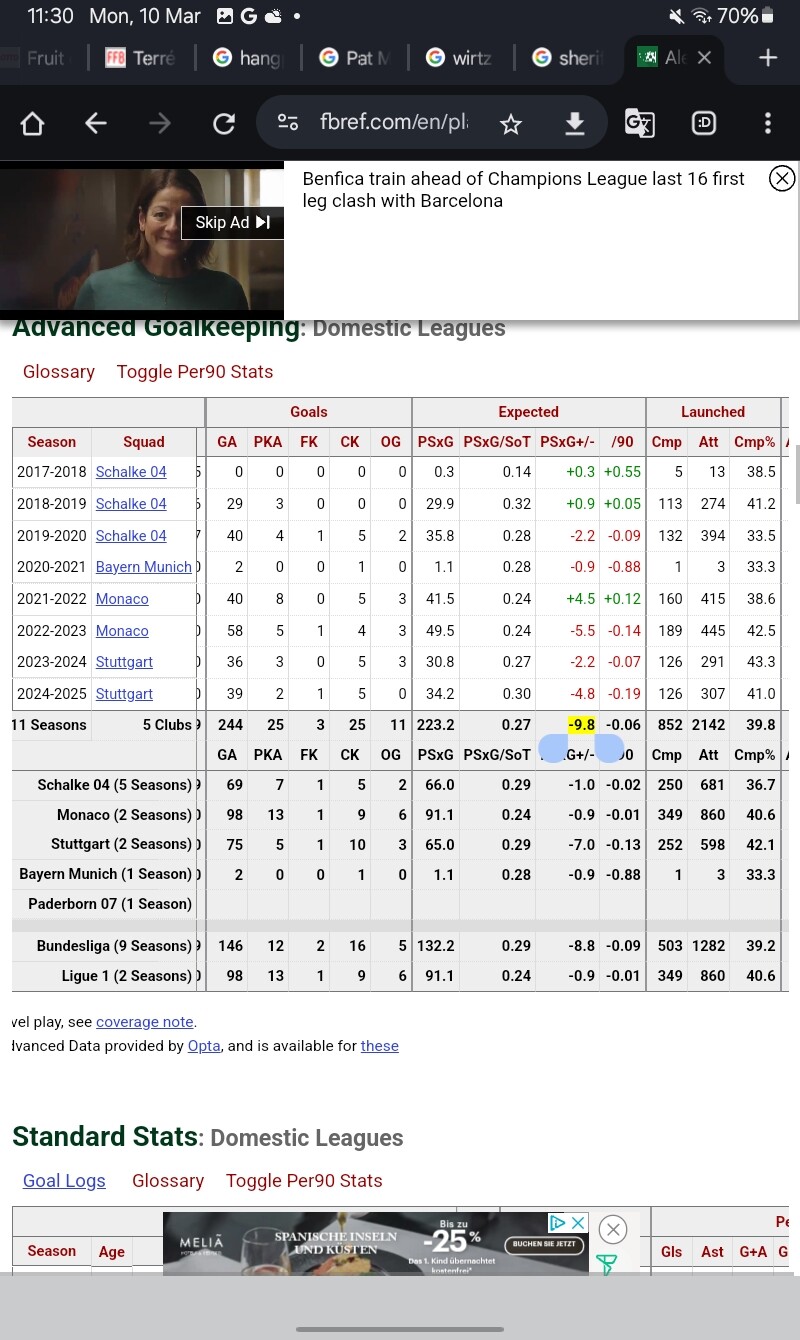Screen dimensions: 800x1340
Task: Download the current page
Action: pyautogui.click(x=575, y=123)
